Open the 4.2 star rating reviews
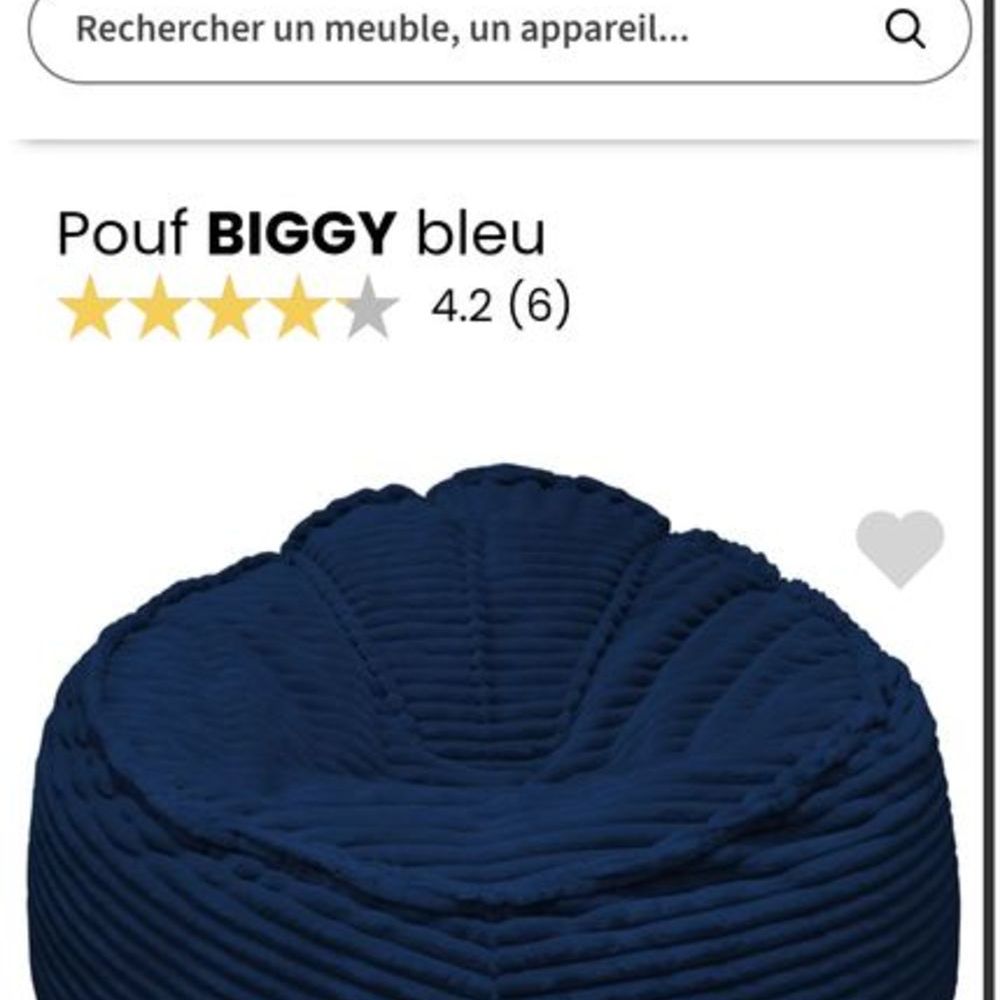This screenshot has width=1000, height=1000. coord(313,306)
